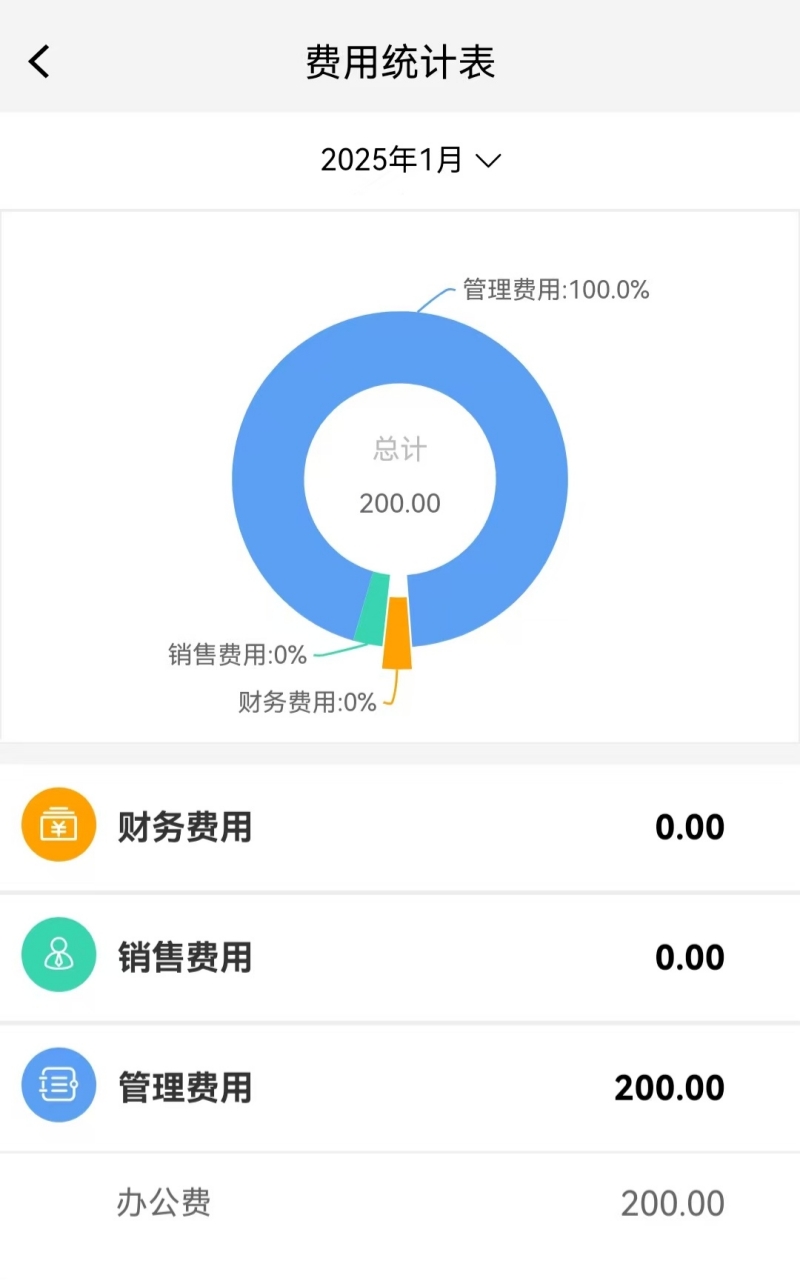Toggle the 销售费用 row selection
Screen dimensions: 800x1280
(400, 957)
